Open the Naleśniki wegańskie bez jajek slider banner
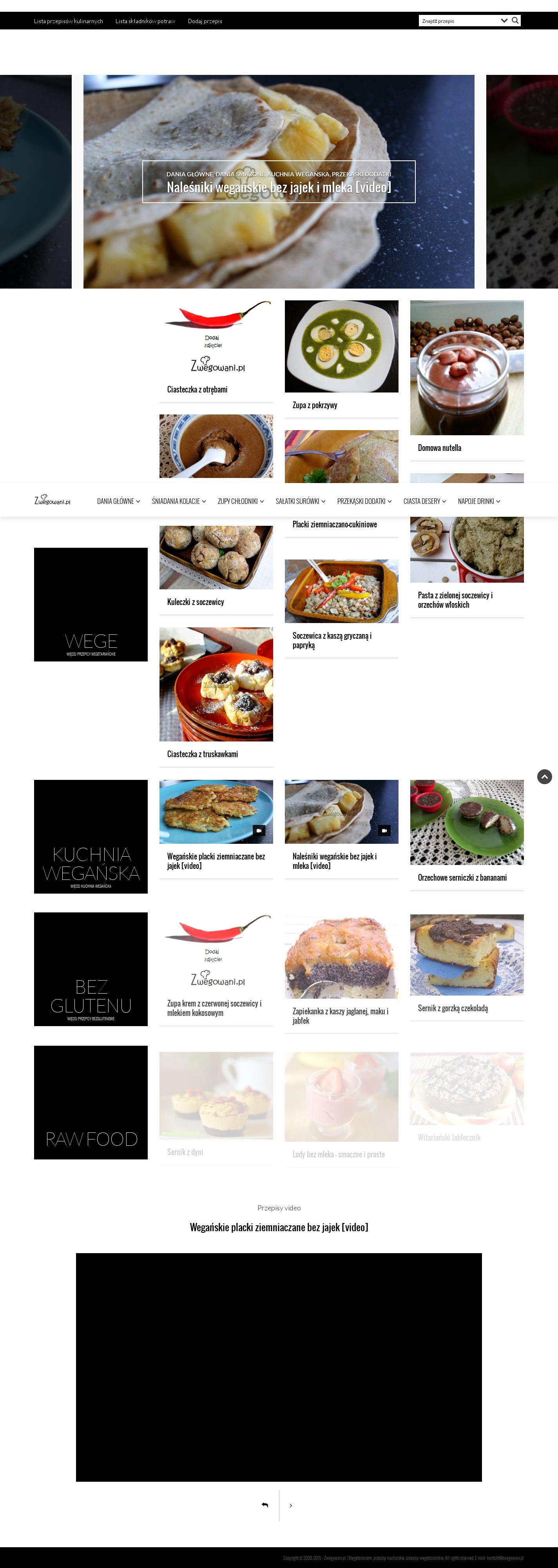The height and width of the screenshot is (1568, 558). pos(279,182)
